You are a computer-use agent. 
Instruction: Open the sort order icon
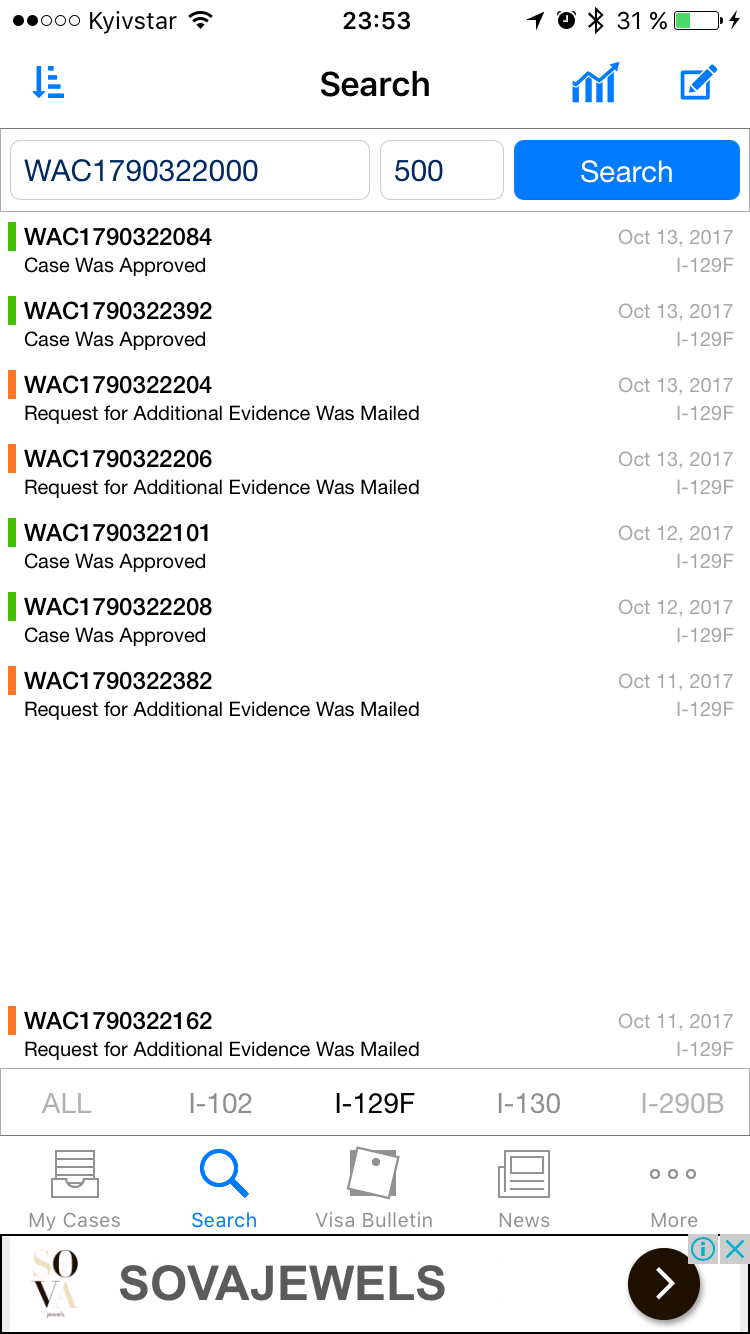pos(48,83)
